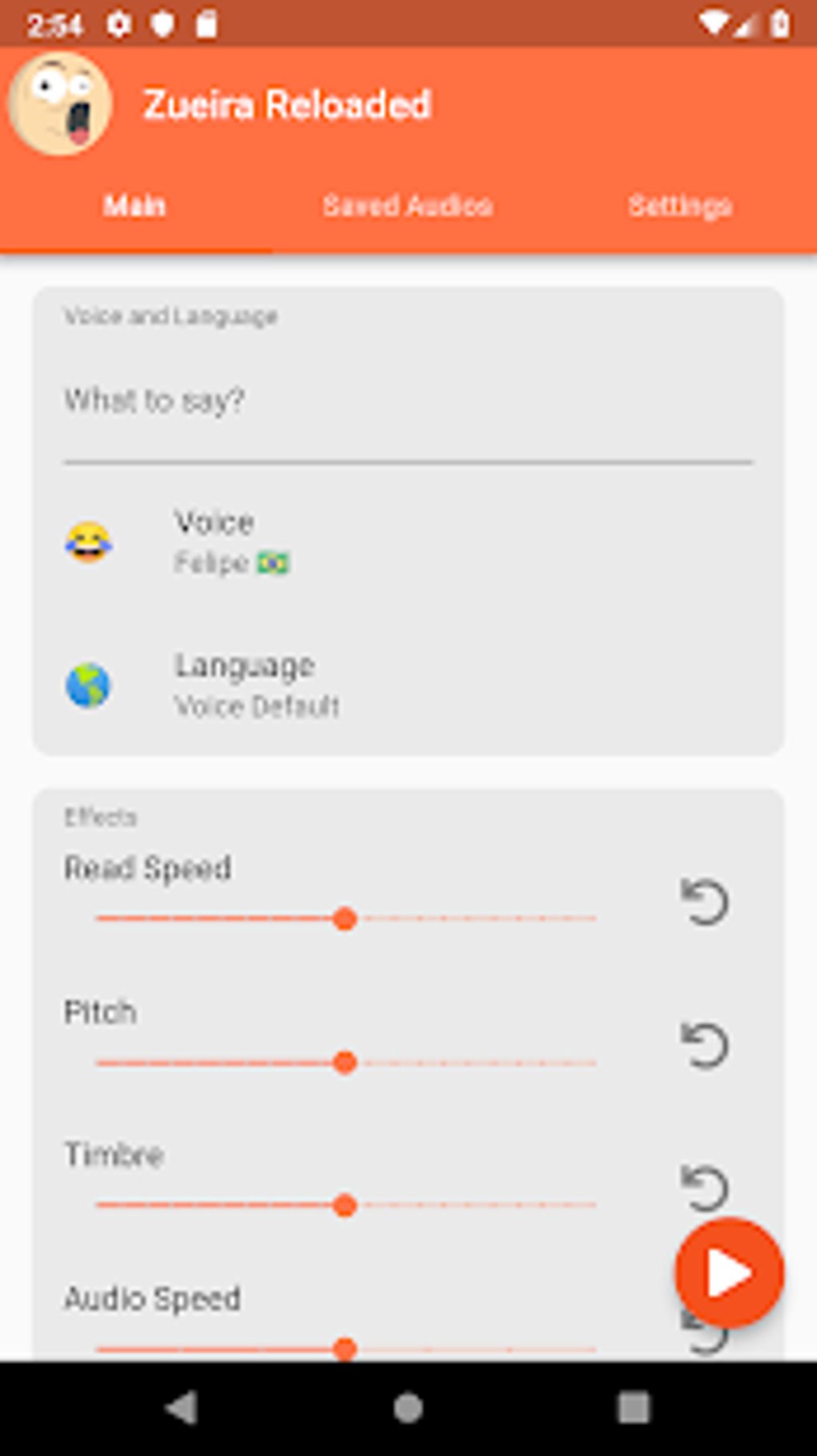Image resolution: width=817 pixels, height=1456 pixels.
Task: Open the Settings tab
Action: [679, 206]
